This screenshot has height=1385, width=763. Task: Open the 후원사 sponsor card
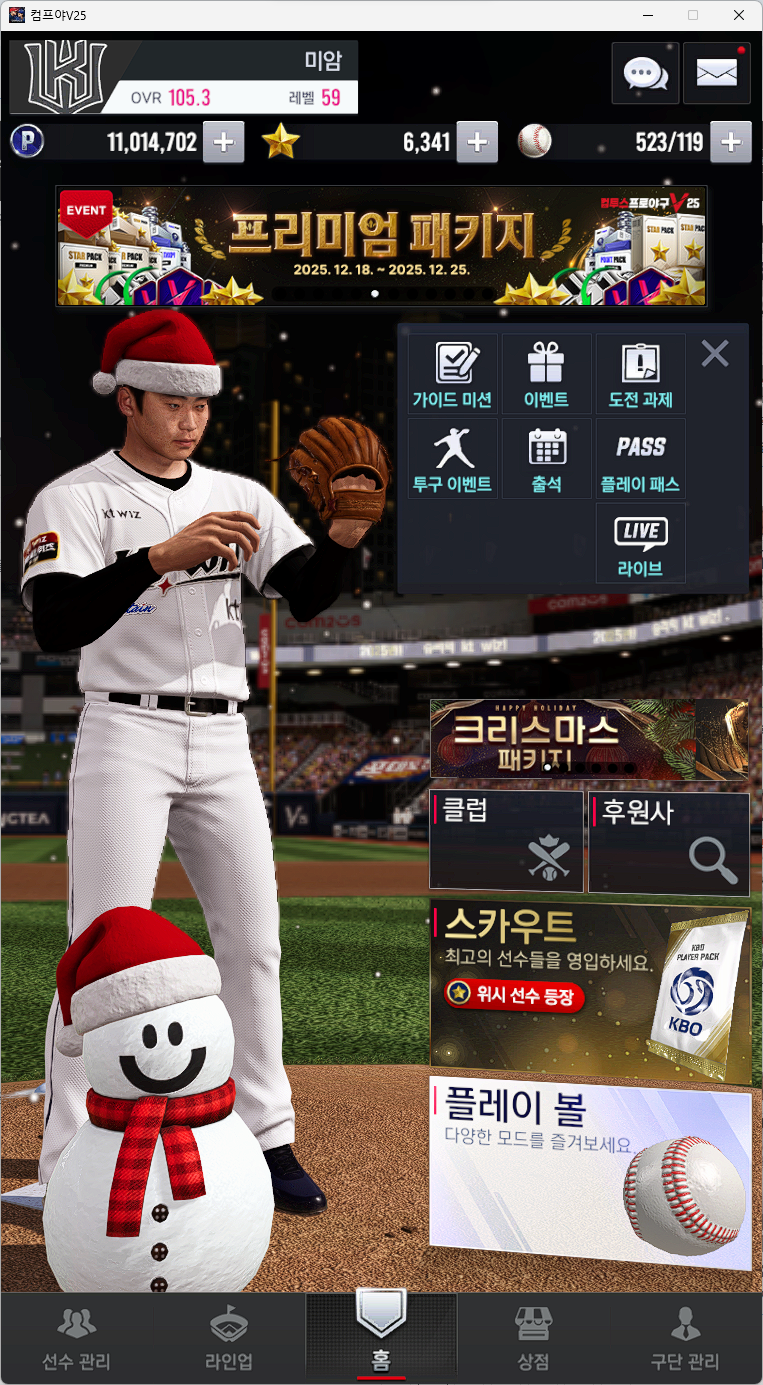click(668, 841)
